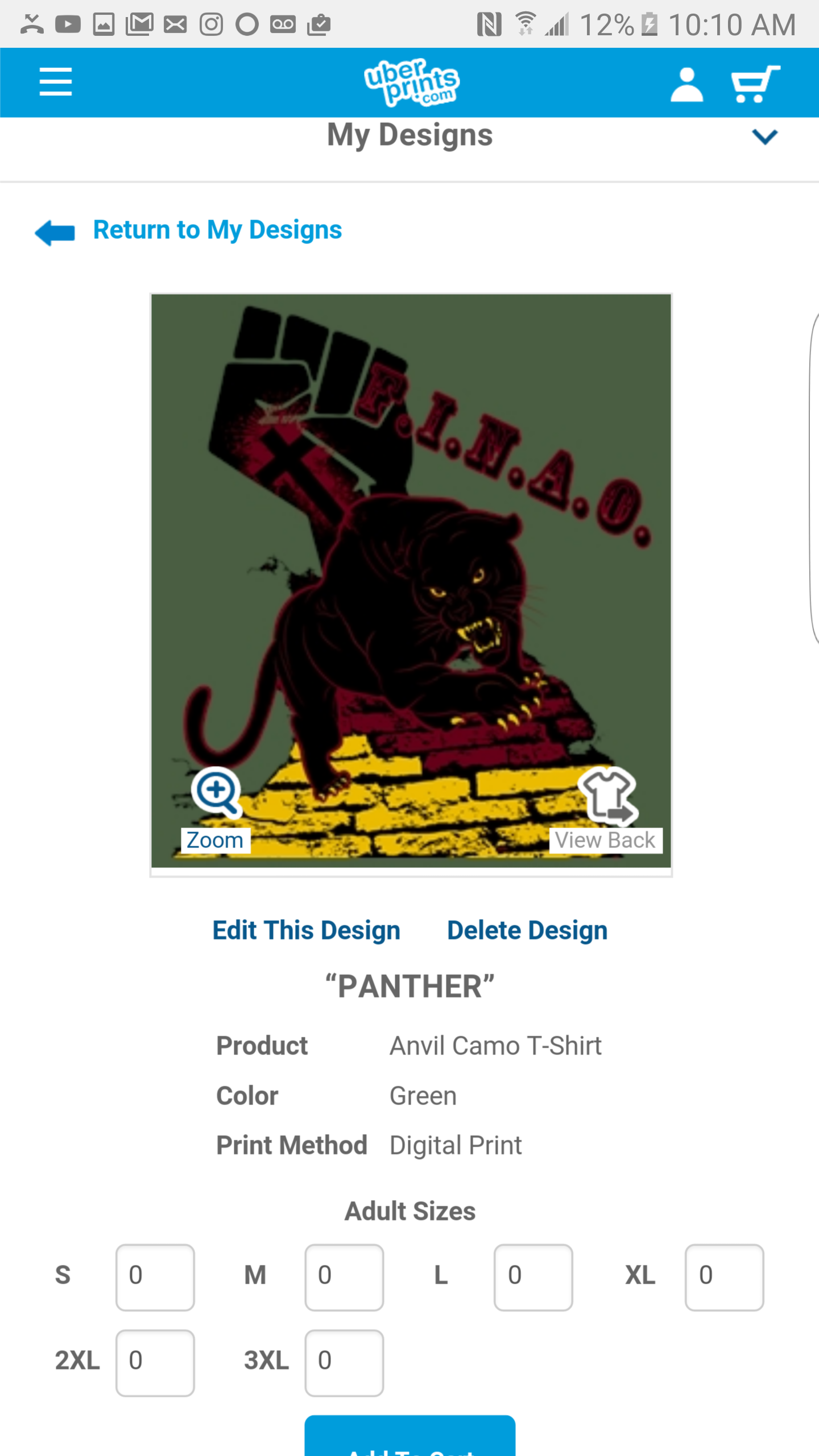Zoom into the Panther design preview
This screenshot has width=819, height=1456.
pos(216,808)
